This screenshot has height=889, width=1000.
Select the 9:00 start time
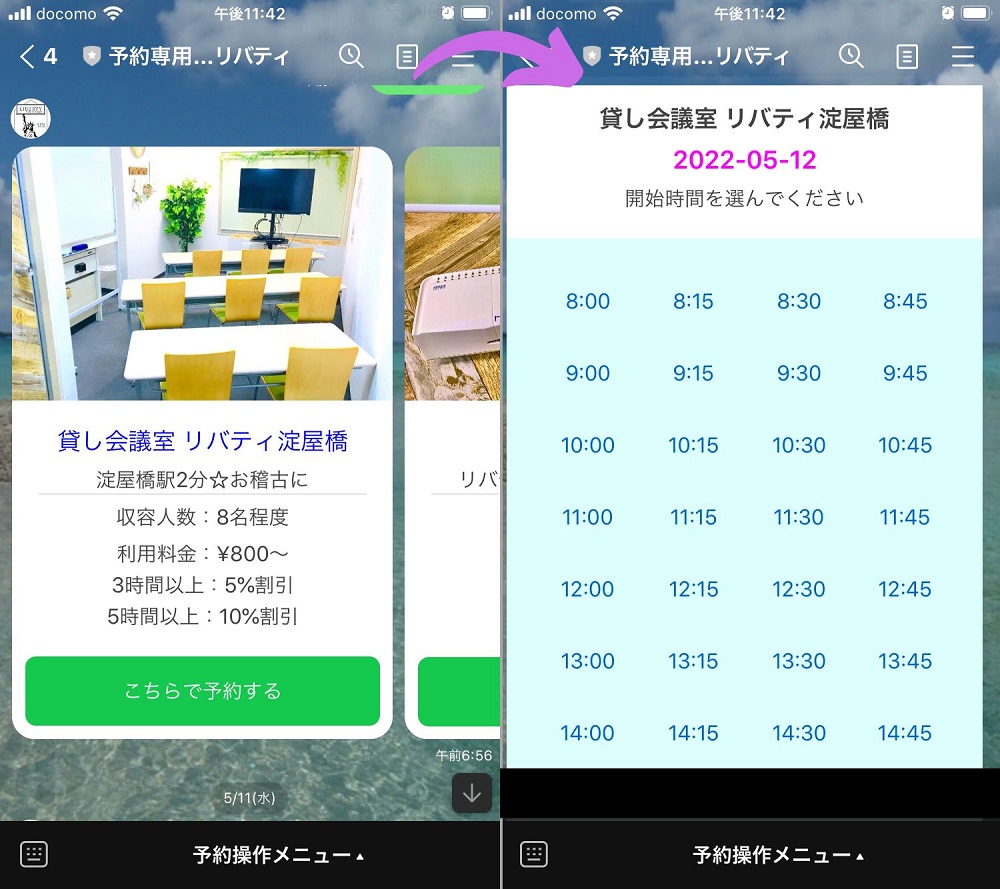pos(588,373)
